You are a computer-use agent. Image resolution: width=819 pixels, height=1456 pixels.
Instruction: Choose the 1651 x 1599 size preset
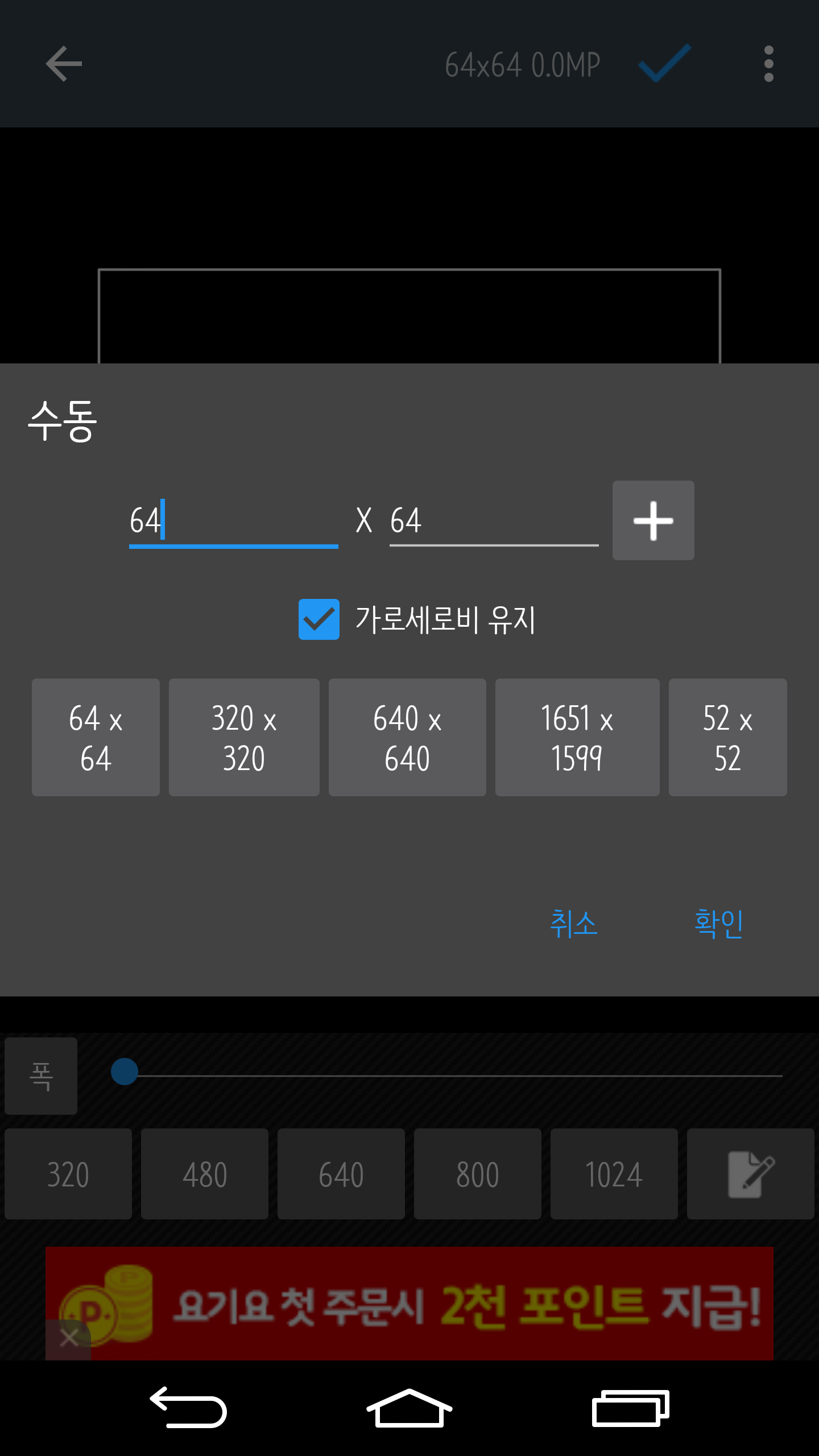pos(577,737)
